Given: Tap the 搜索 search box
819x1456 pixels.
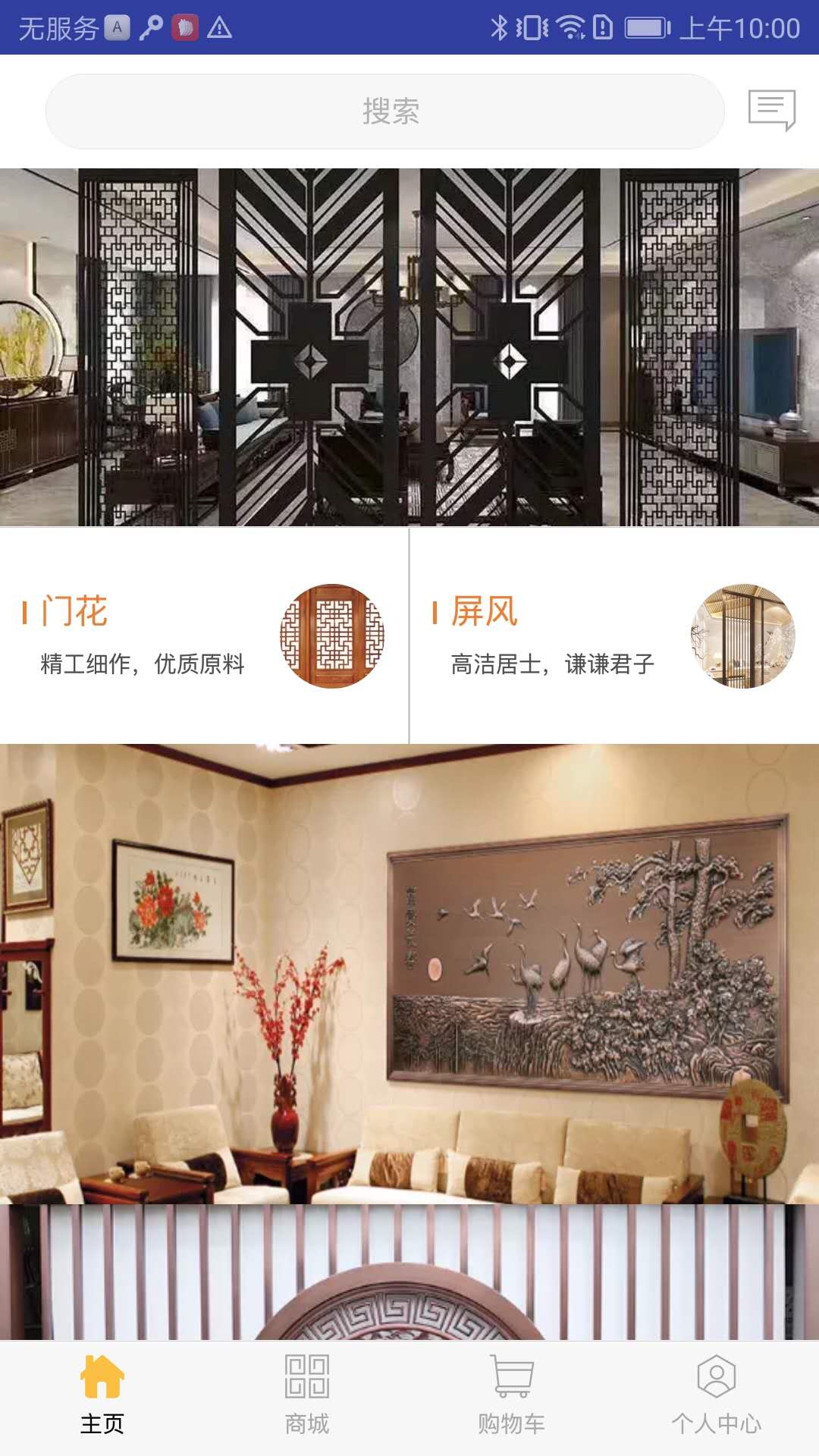Looking at the screenshot, I should point(385,111).
